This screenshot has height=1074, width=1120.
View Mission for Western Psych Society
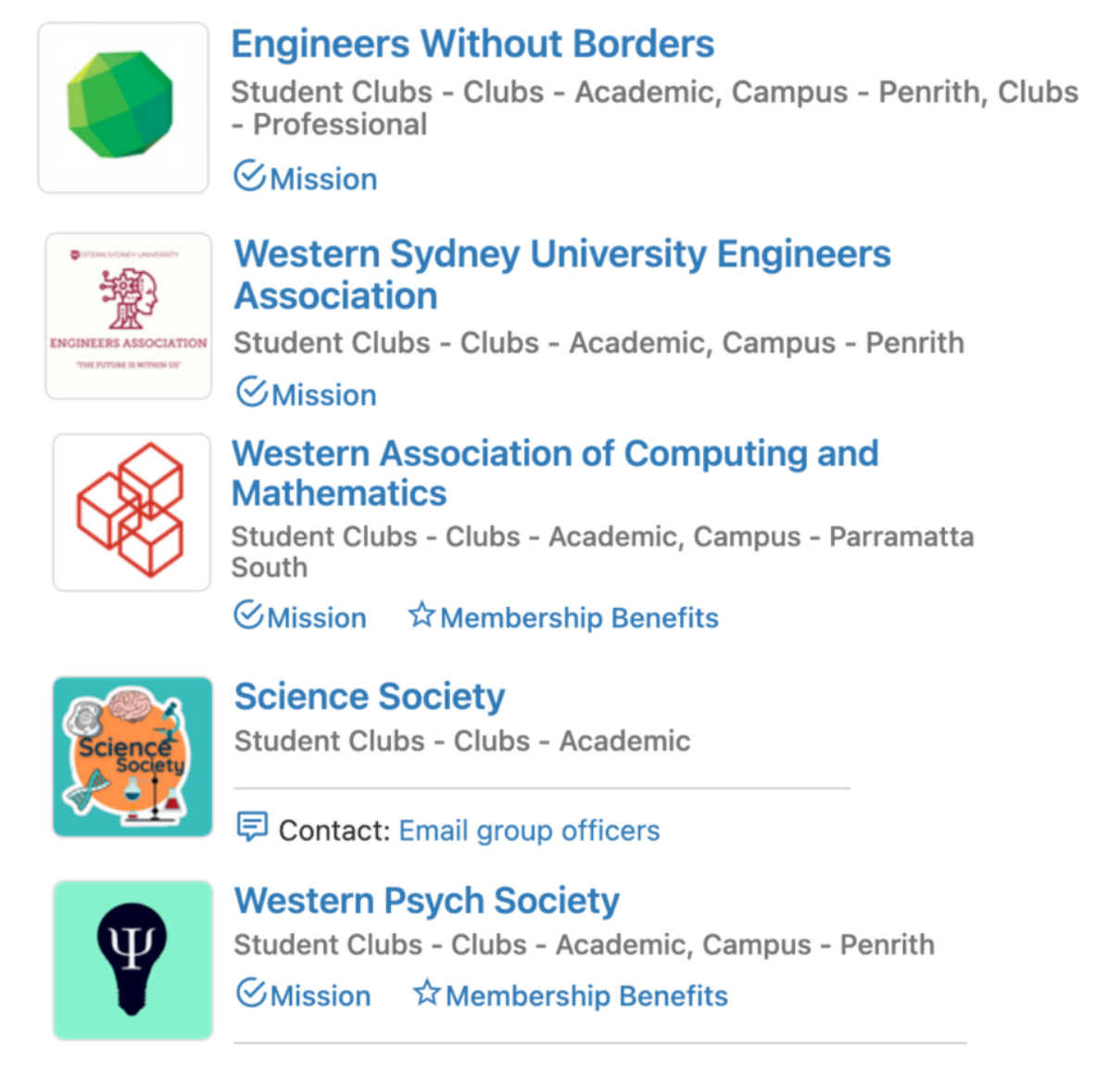(304, 995)
